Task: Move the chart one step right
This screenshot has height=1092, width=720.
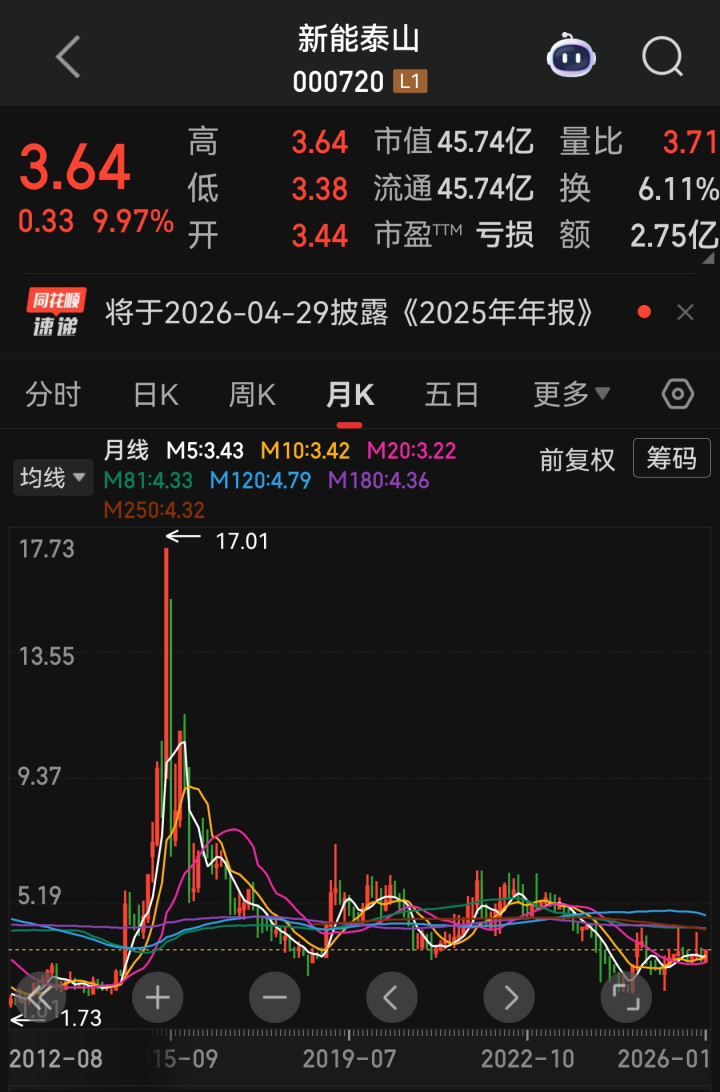Action: [509, 997]
